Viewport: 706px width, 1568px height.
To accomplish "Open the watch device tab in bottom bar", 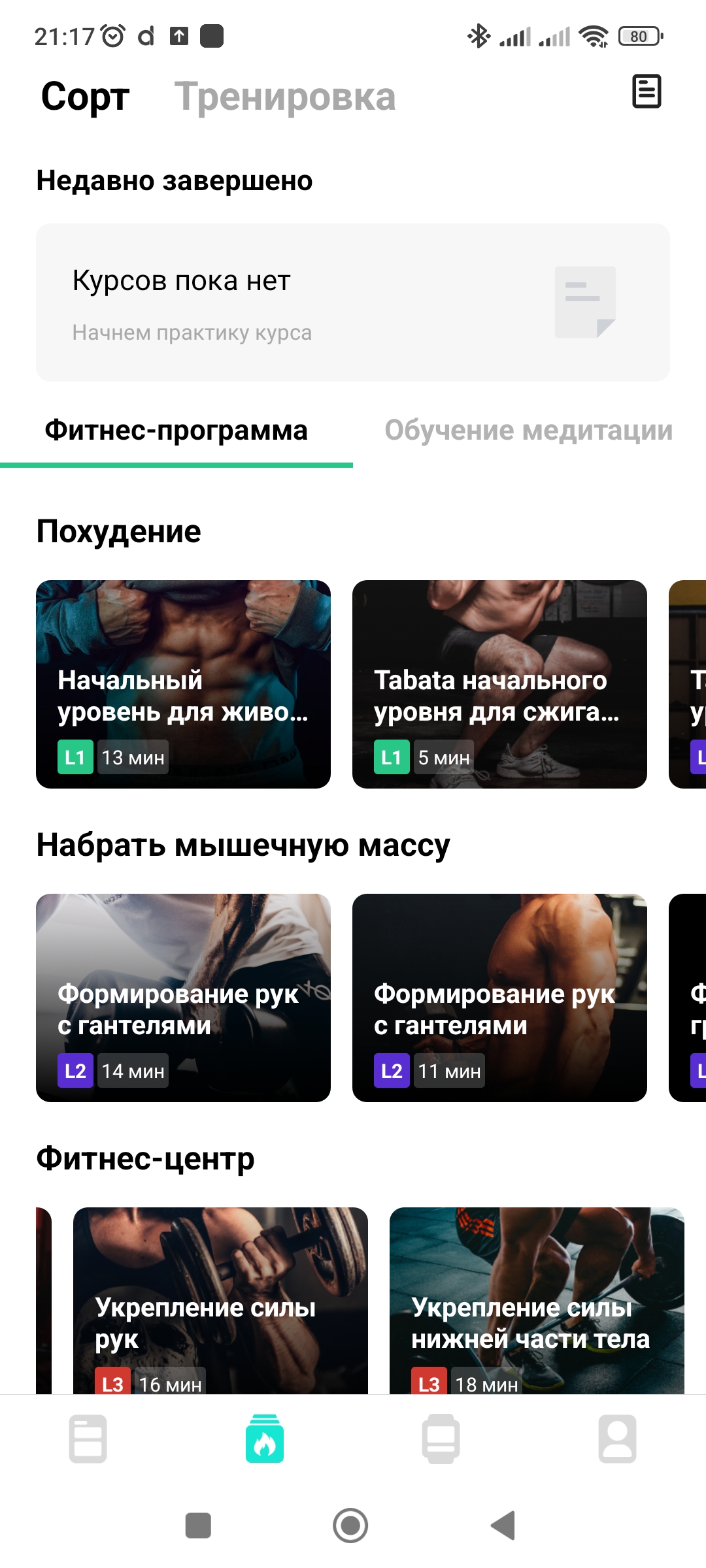I will 441,1439.
